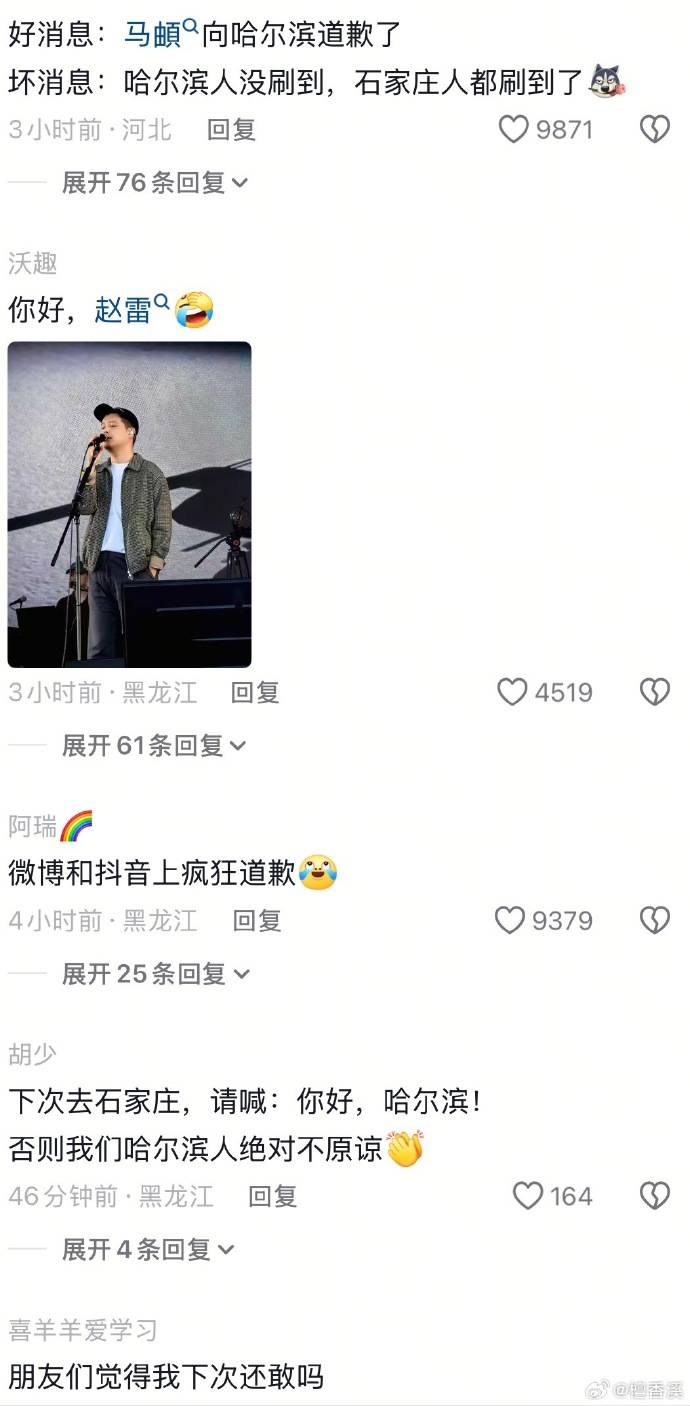Reply to 阿瑞's comment
Viewport: 690px width, 1406px height.
pos(257,920)
